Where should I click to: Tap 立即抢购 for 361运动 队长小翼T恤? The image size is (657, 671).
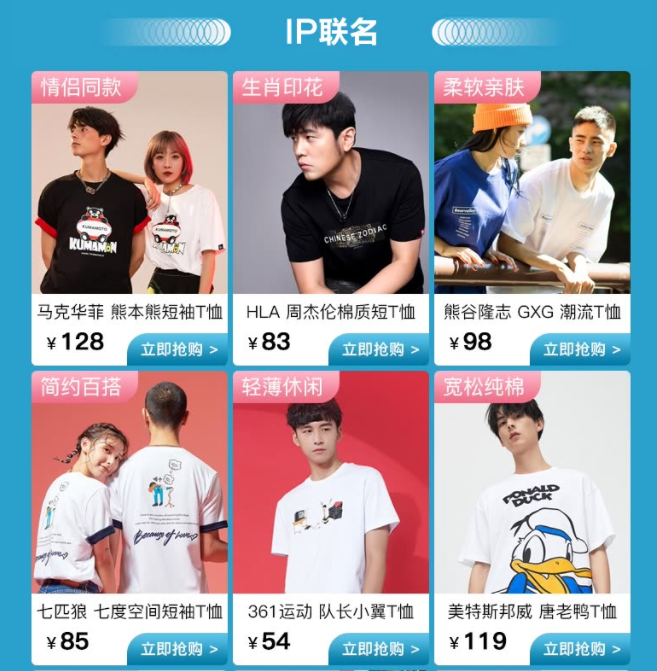click(379, 649)
